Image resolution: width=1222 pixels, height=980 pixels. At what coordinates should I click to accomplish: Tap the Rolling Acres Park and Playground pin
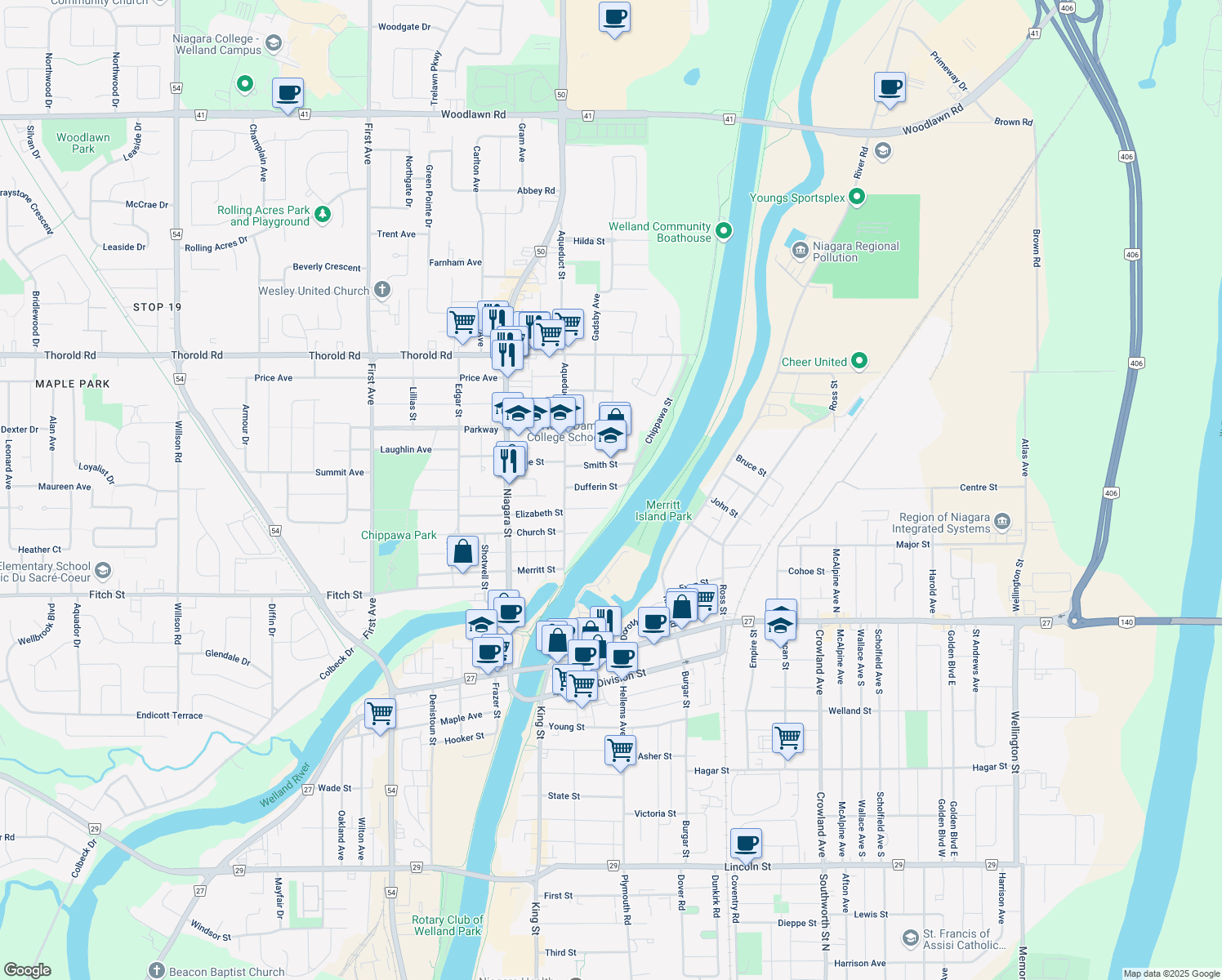(323, 215)
